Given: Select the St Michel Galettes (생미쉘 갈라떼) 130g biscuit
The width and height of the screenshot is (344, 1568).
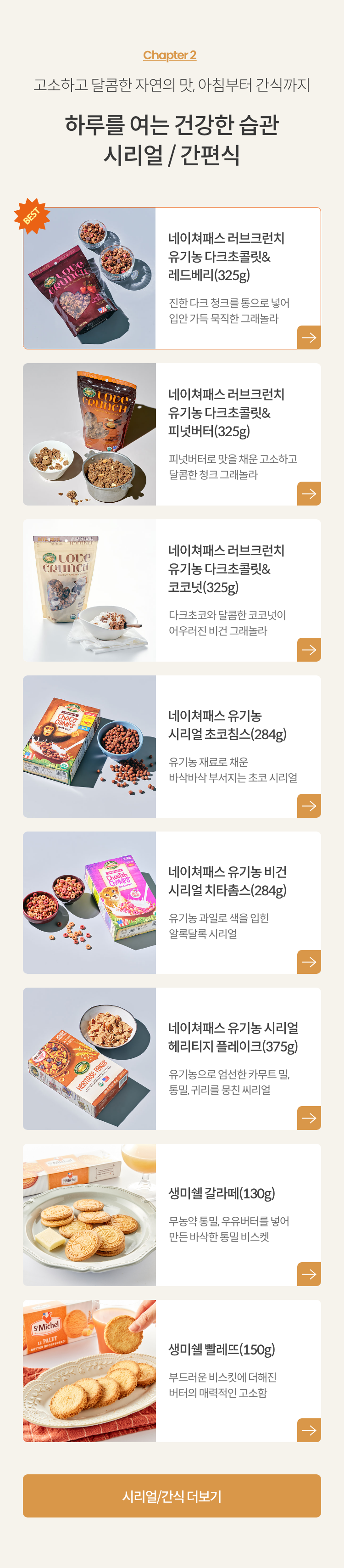Looking at the screenshot, I should click(x=172, y=1214).
